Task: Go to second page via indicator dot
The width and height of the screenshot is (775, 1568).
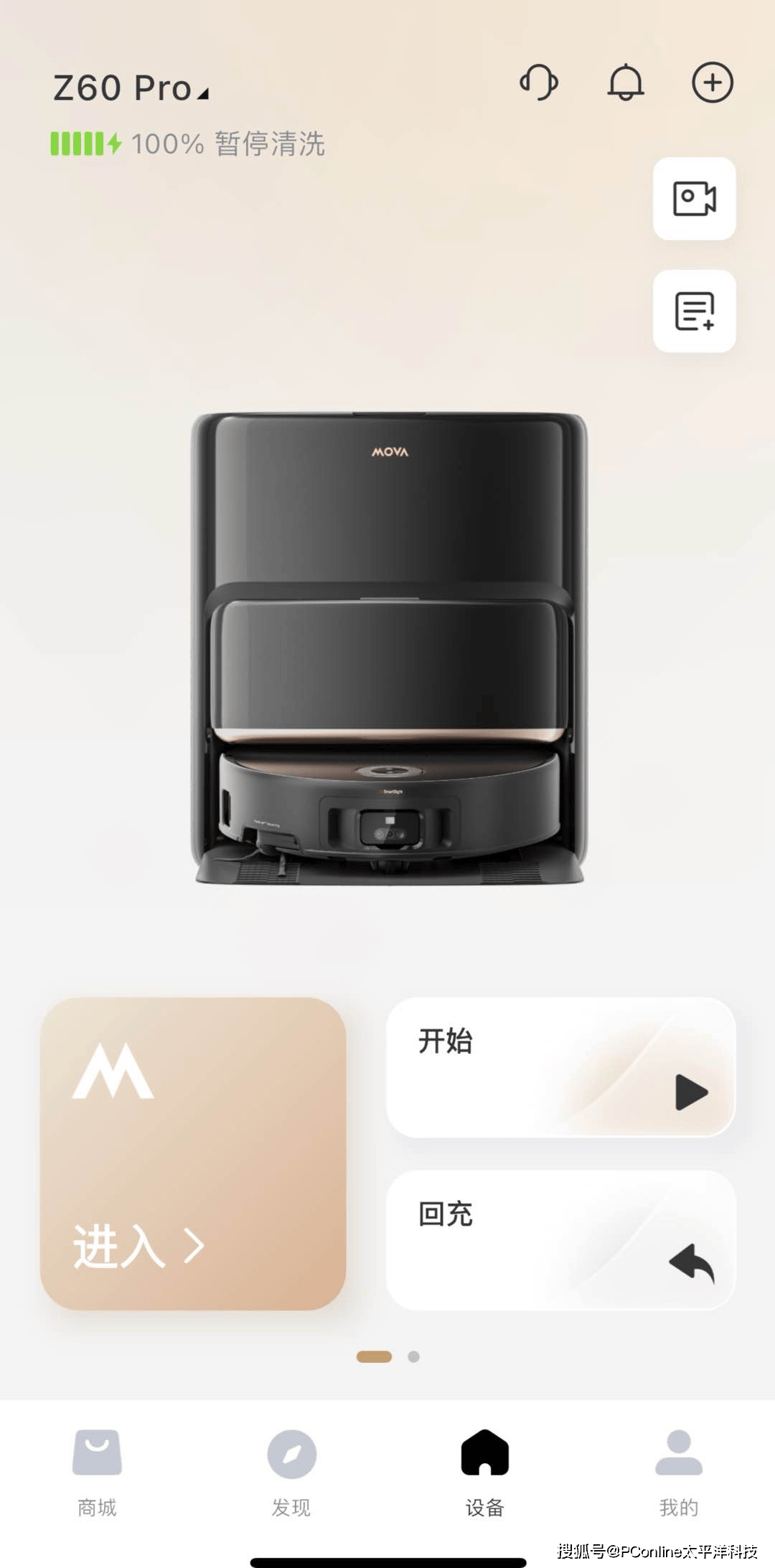Action: (413, 1356)
